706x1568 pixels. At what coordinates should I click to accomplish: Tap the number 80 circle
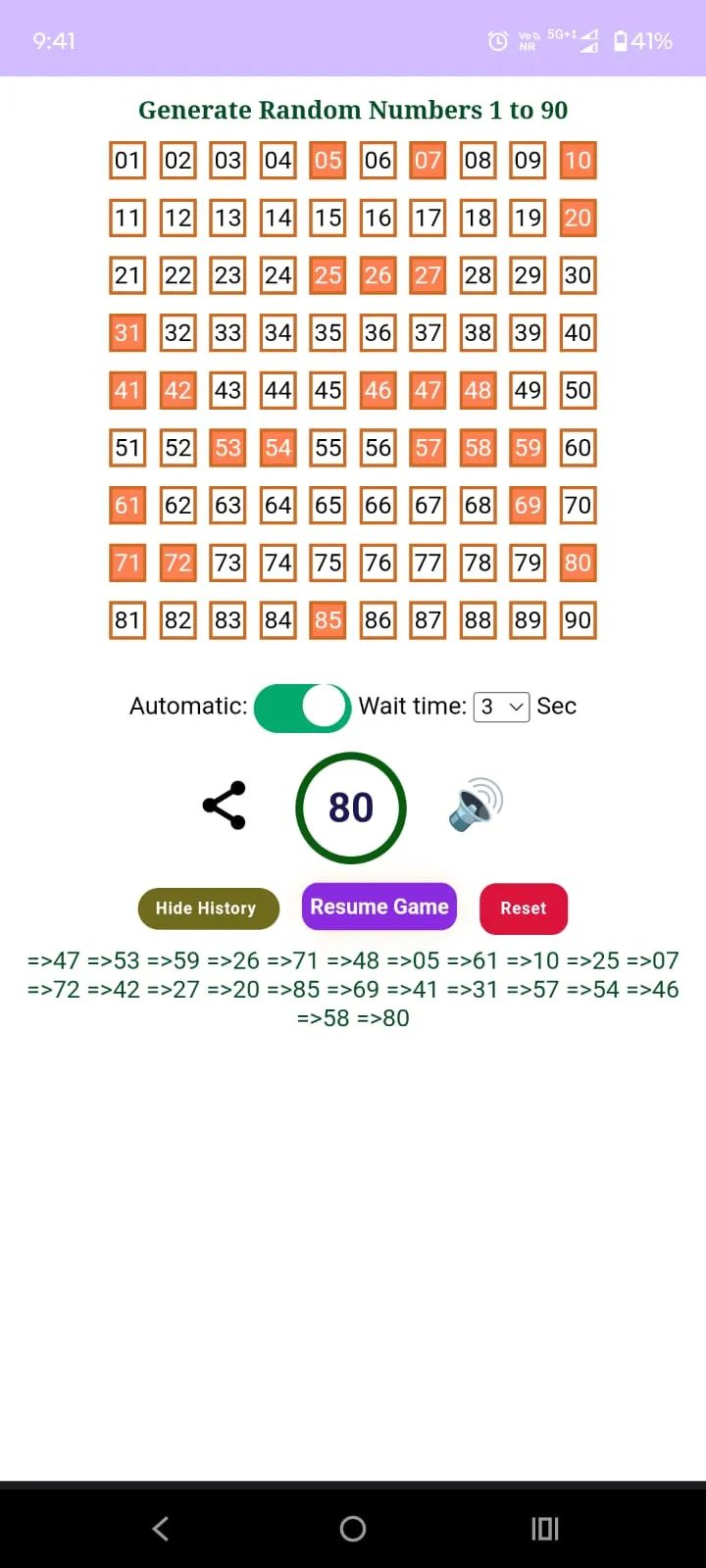pos(351,808)
